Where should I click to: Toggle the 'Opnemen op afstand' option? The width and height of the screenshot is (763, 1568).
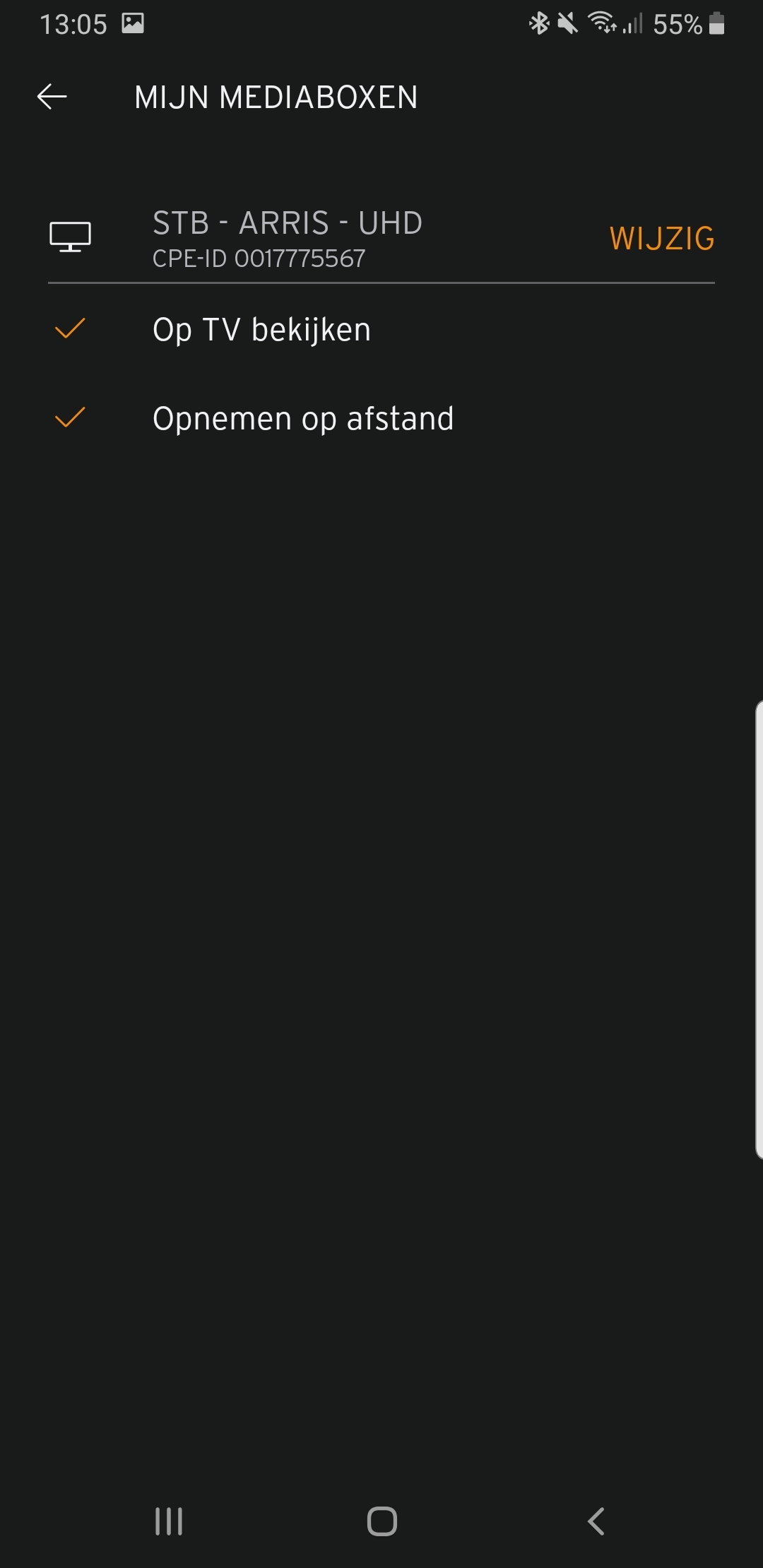pos(302,419)
